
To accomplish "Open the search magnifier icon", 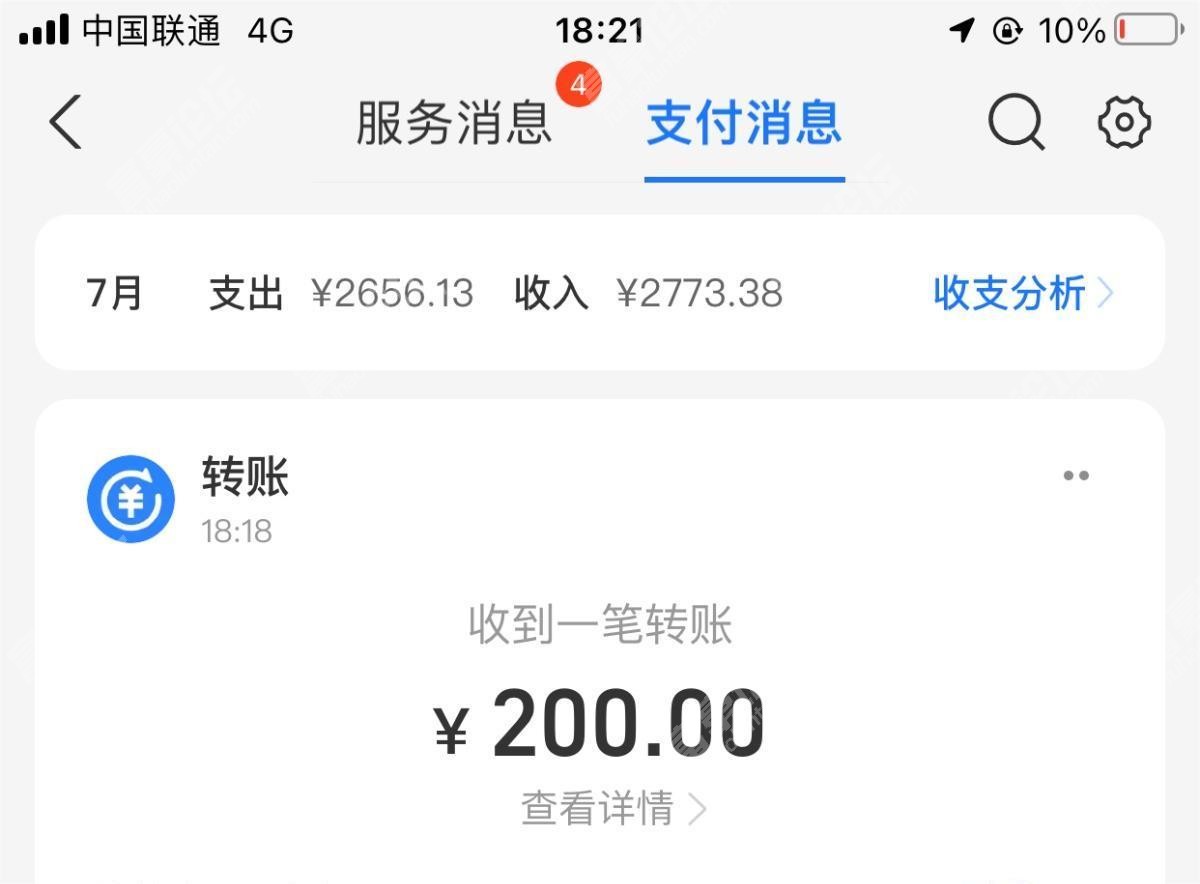I will [1016, 123].
